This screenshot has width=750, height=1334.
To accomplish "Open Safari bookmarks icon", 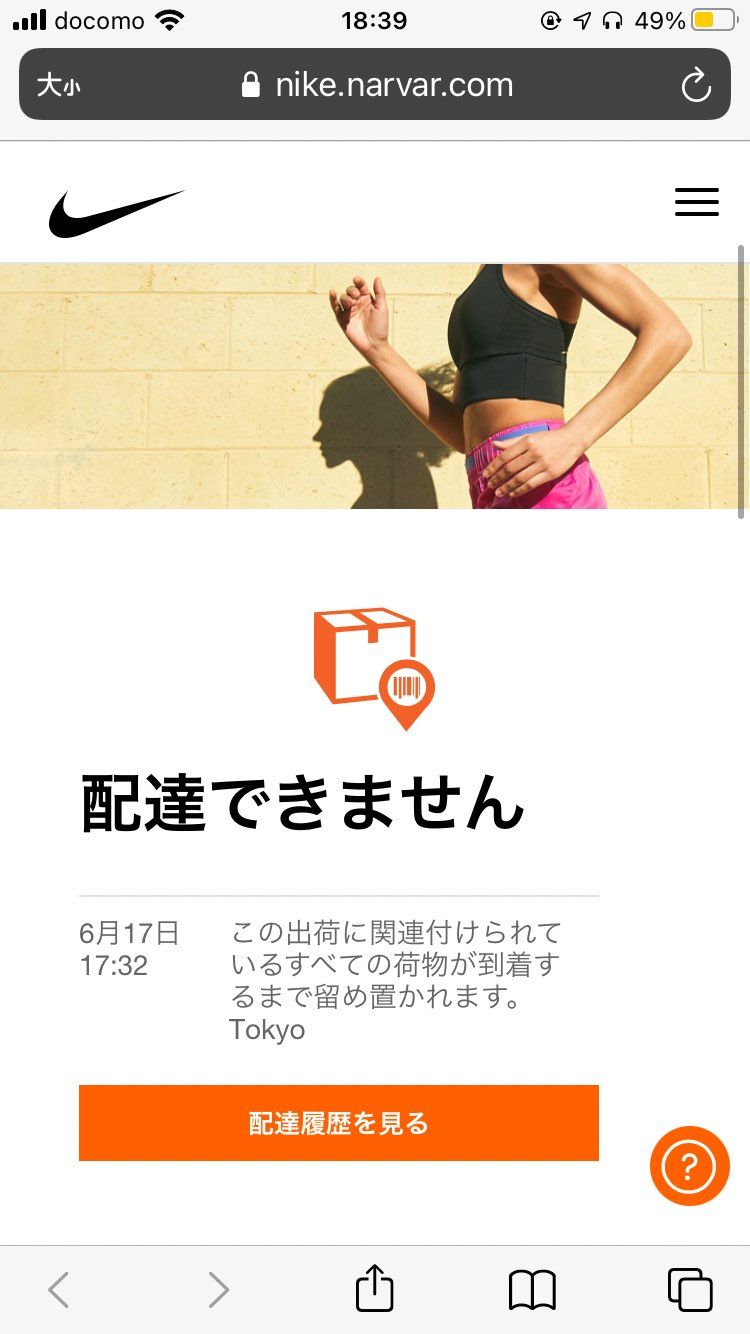I will (x=531, y=1290).
